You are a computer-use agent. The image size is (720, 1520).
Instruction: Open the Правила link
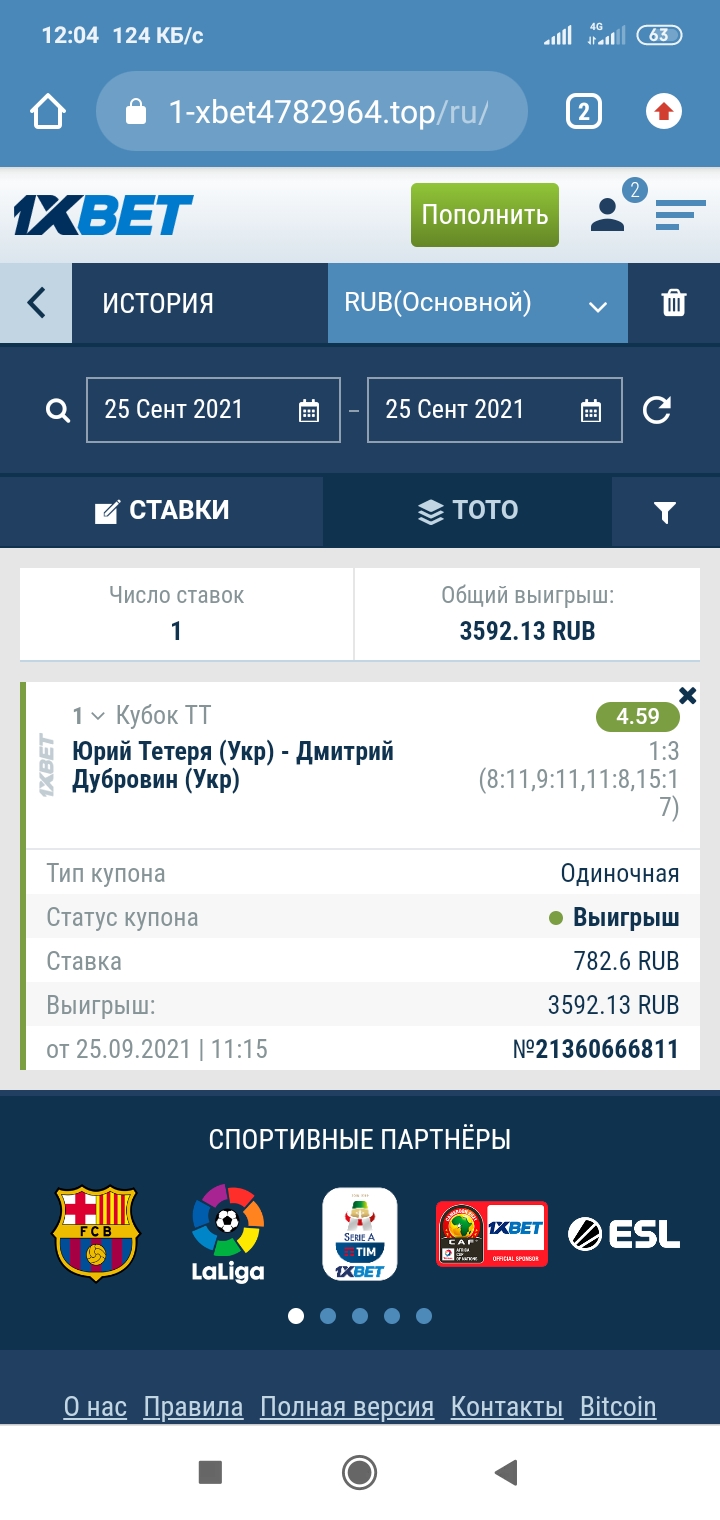(x=193, y=1407)
